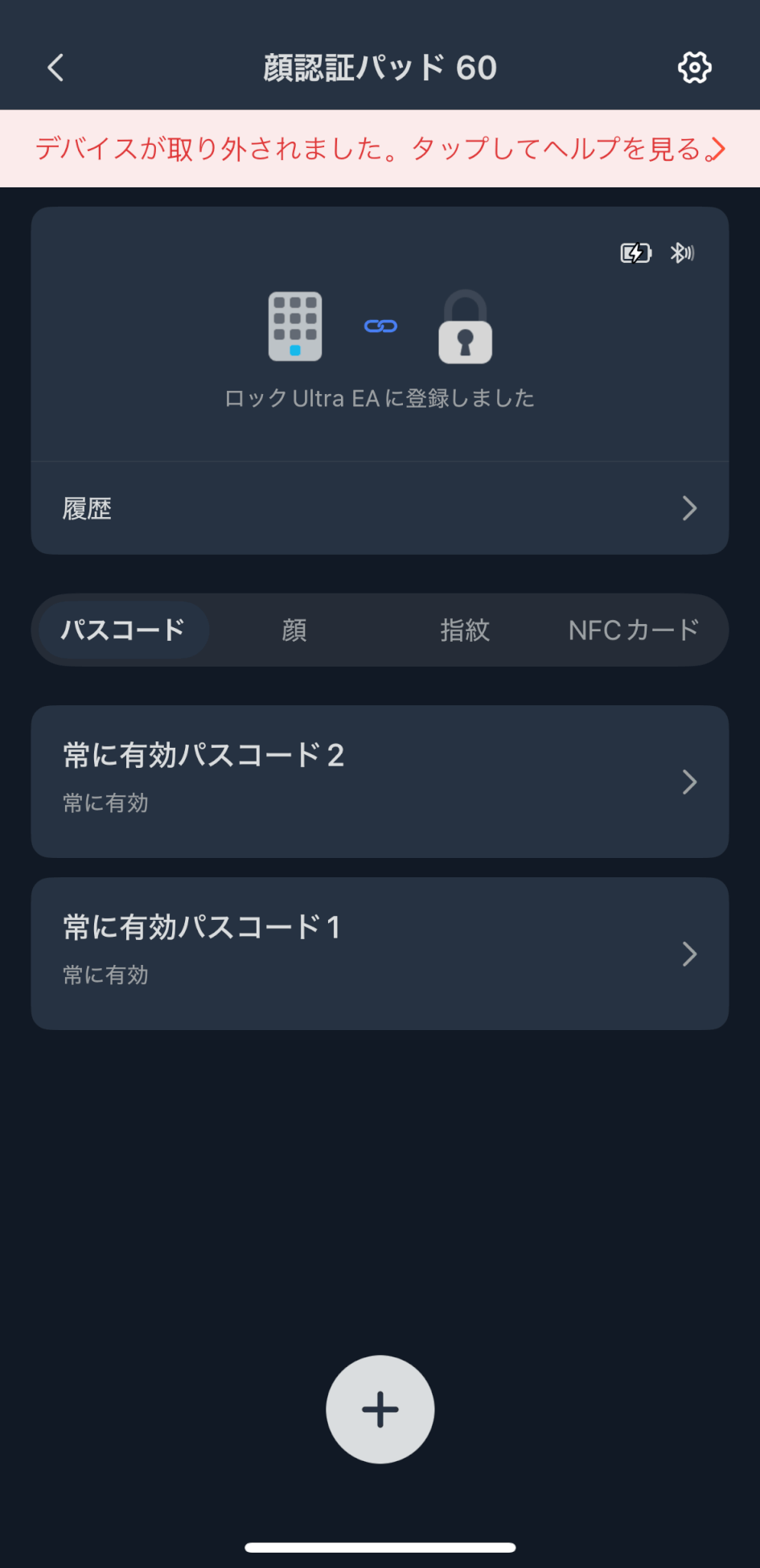
Task: Switch to the NFCカード tab
Action: tap(635, 630)
